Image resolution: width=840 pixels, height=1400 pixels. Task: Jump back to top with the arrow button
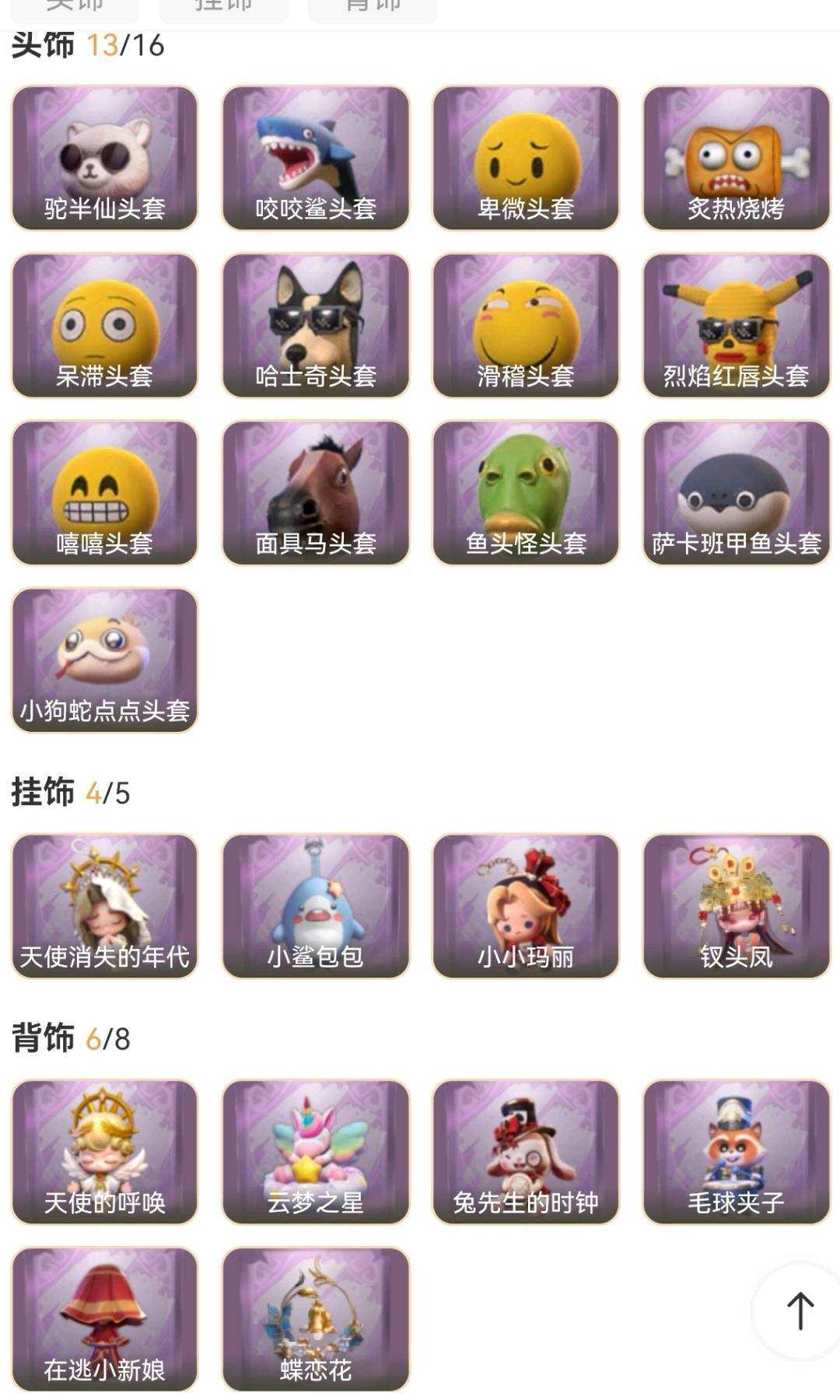800,1311
